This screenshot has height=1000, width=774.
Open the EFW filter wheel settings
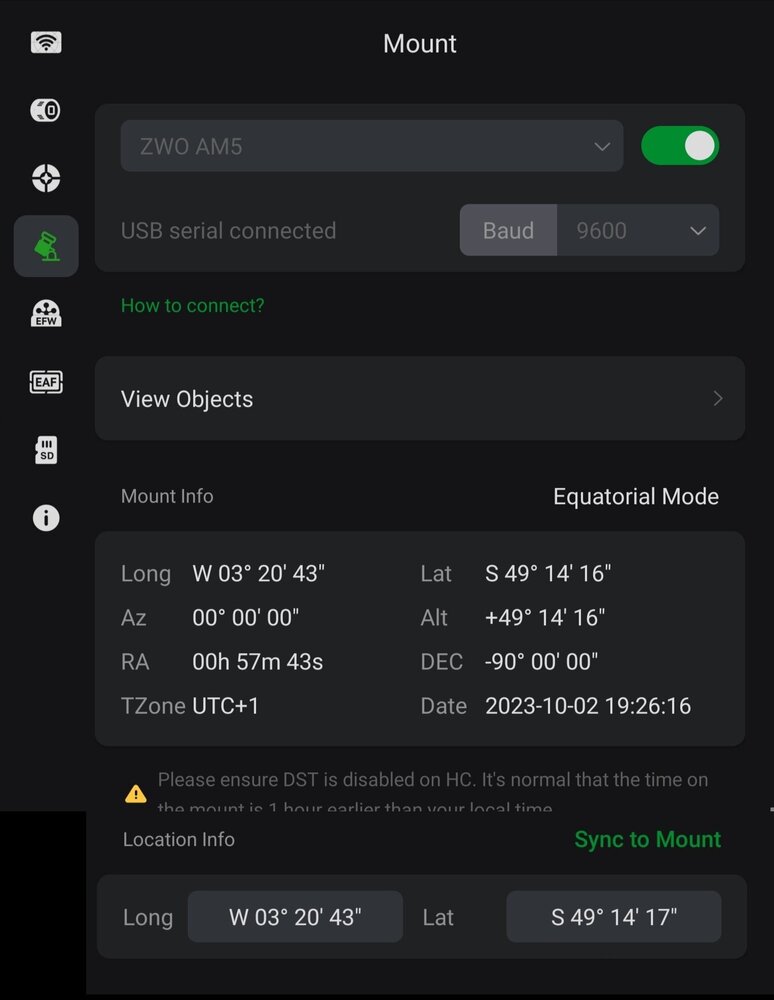coord(46,313)
